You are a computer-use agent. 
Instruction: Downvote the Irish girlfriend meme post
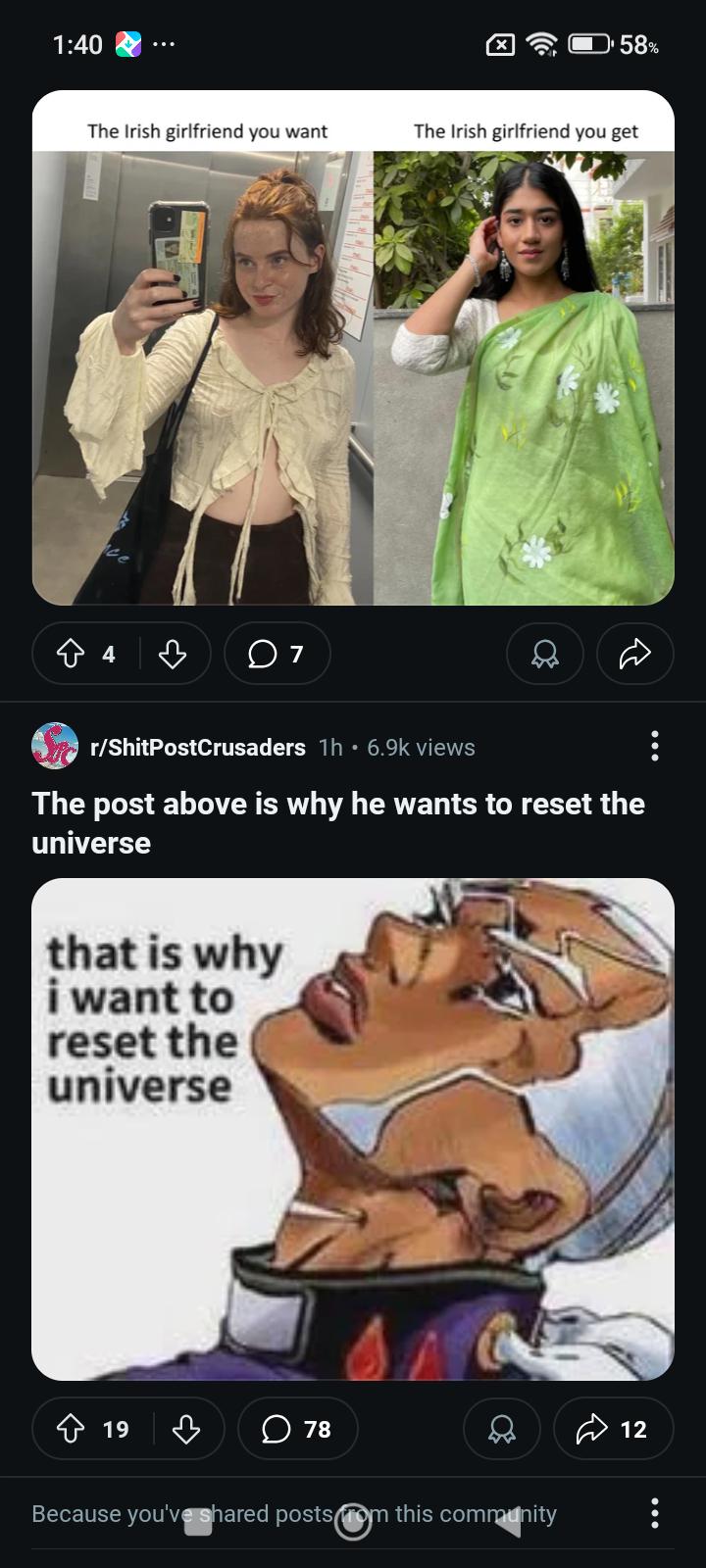tap(173, 654)
